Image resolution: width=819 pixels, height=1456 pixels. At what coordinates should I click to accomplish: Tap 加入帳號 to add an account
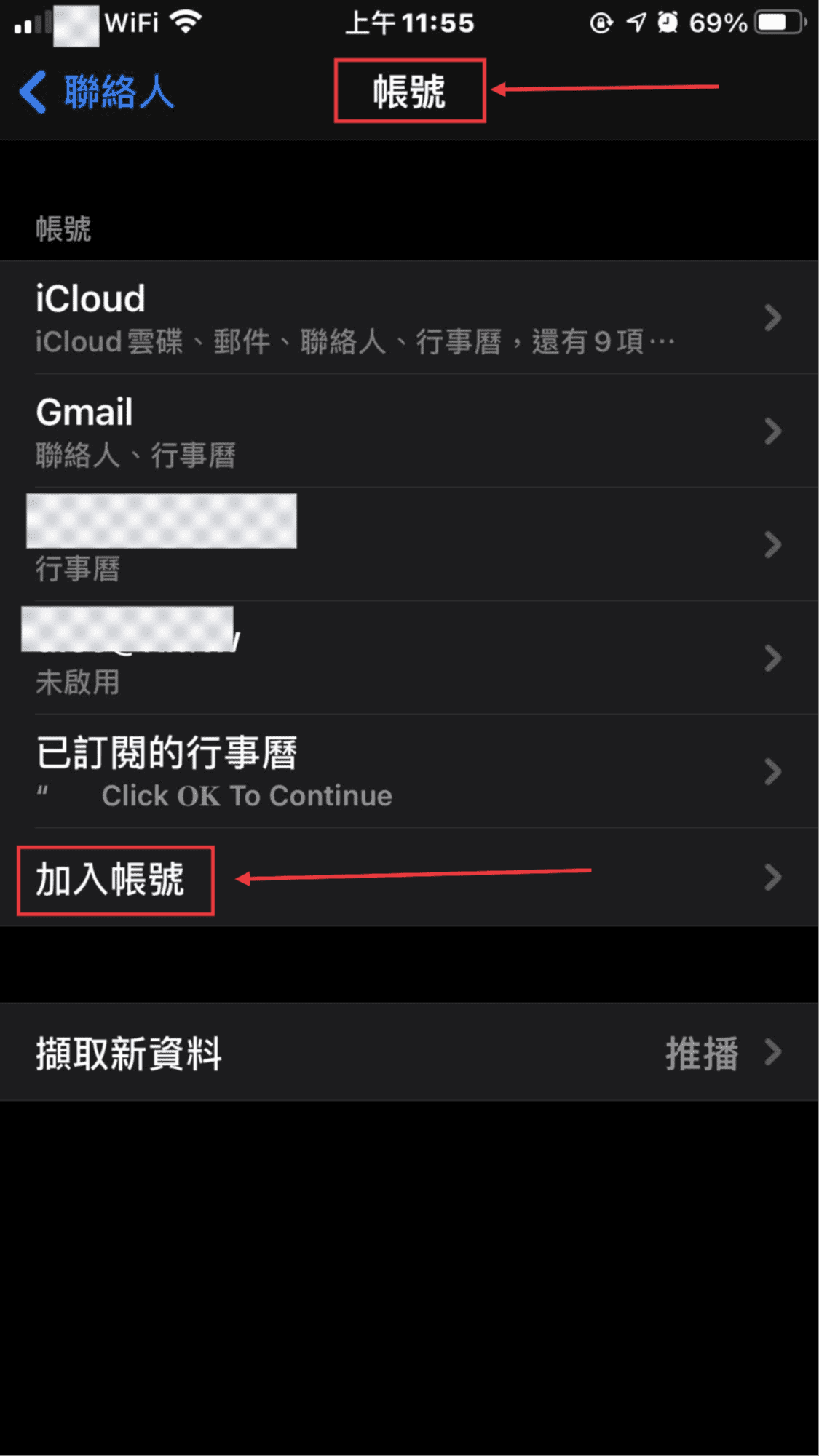point(408,878)
